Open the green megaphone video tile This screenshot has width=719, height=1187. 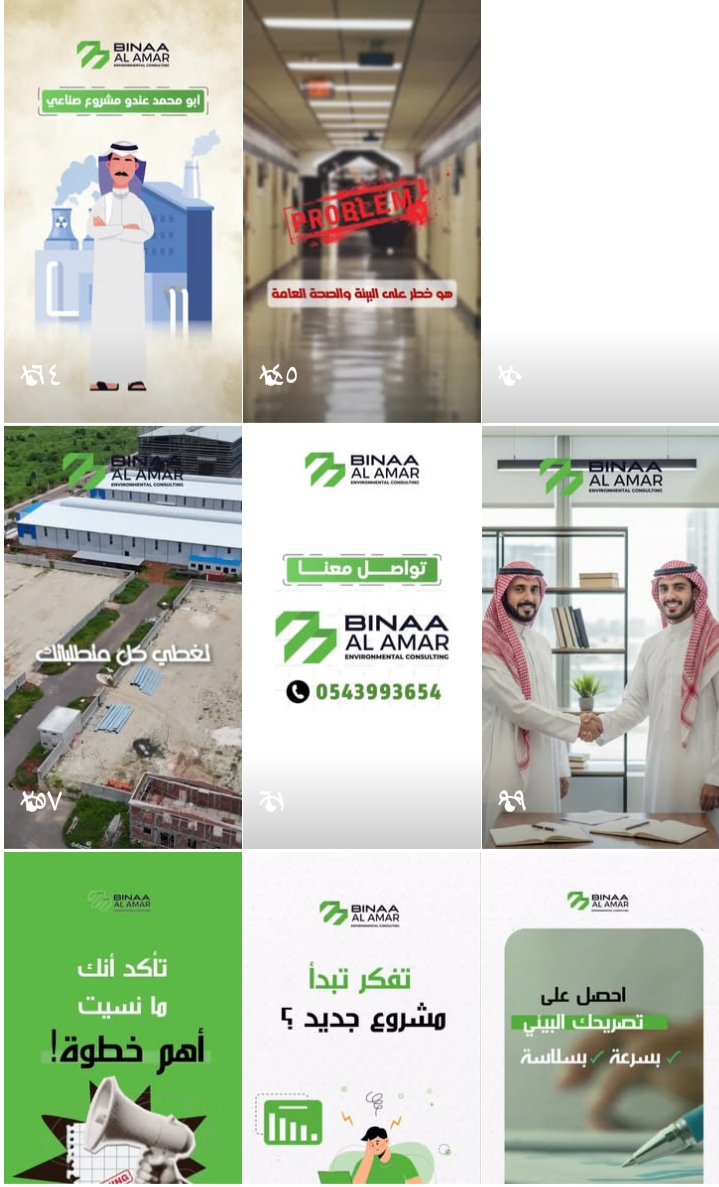click(122, 1018)
